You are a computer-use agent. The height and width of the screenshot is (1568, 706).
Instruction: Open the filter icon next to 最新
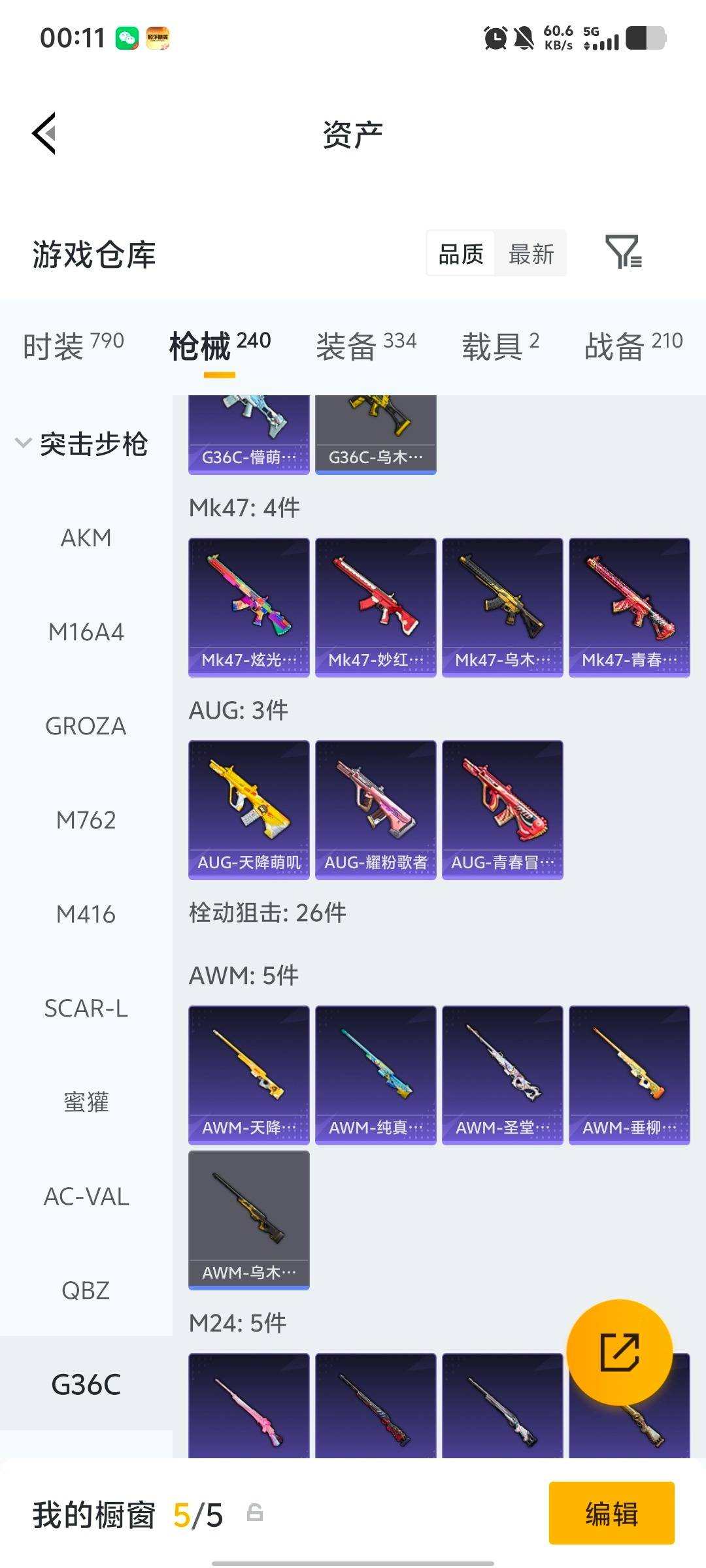click(623, 253)
